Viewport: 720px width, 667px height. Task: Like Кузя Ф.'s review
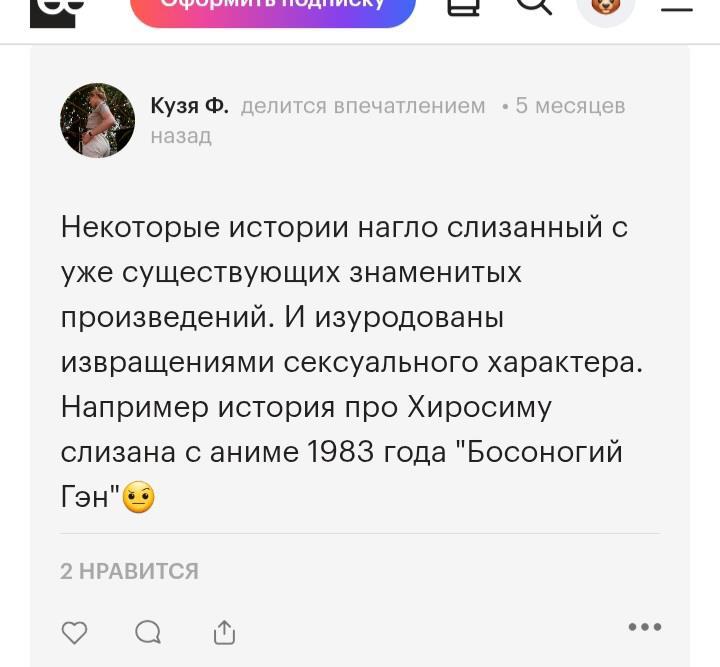pos(75,631)
